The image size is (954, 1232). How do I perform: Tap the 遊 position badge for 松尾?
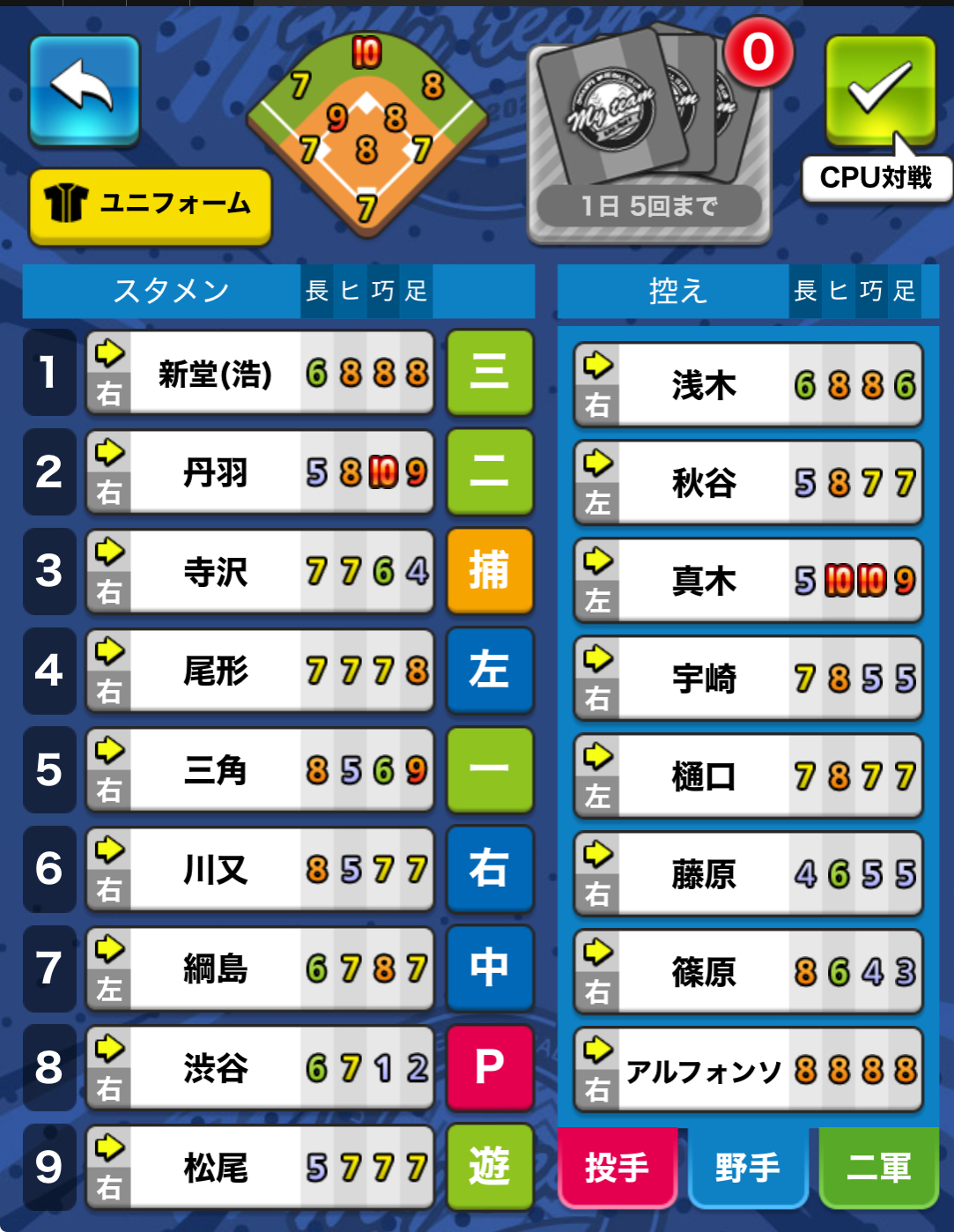coord(489,1167)
